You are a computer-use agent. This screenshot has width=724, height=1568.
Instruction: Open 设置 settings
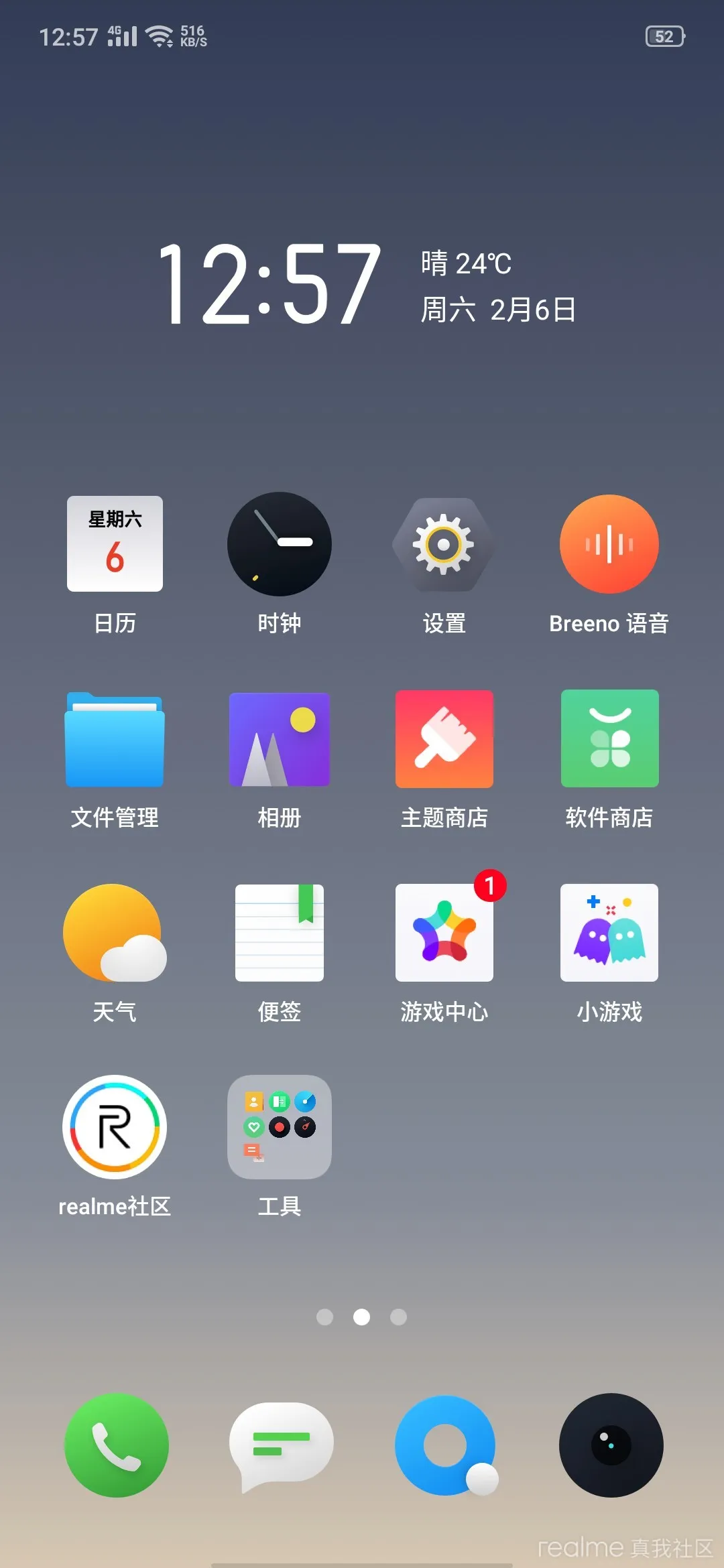click(x=444, y=544)
